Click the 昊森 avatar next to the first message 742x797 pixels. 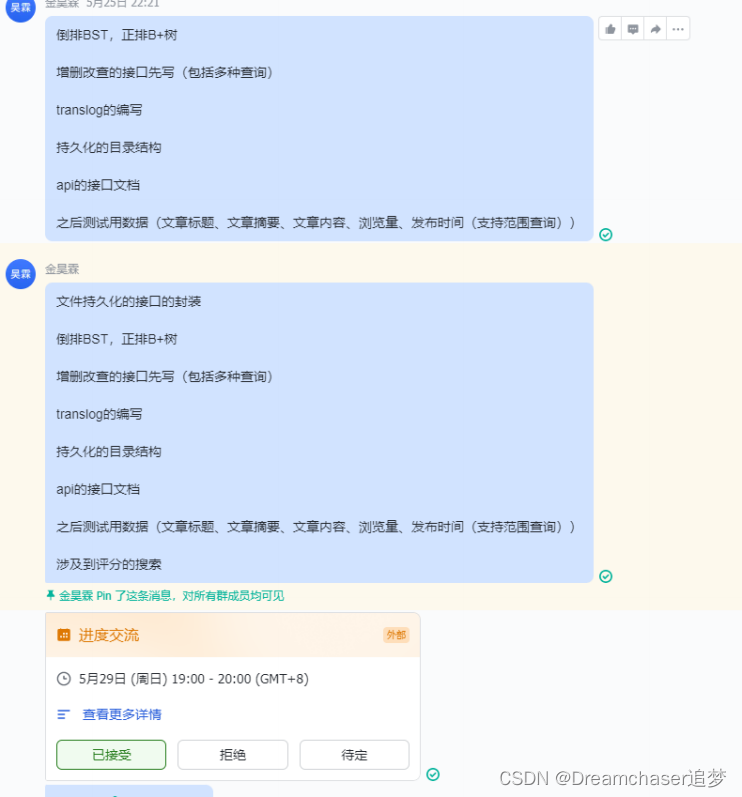click(x=20, y=11)
